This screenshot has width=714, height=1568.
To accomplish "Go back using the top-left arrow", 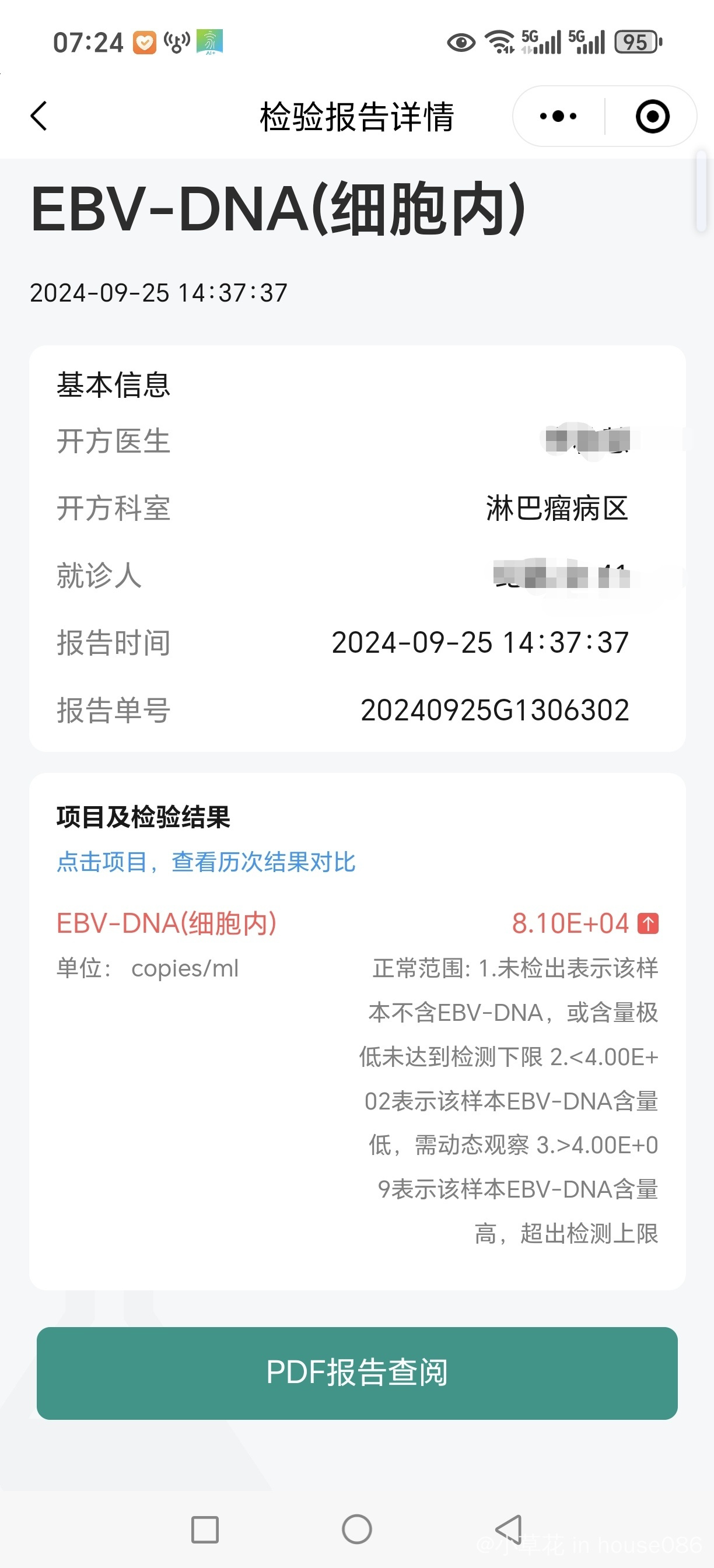I will 39,116.
